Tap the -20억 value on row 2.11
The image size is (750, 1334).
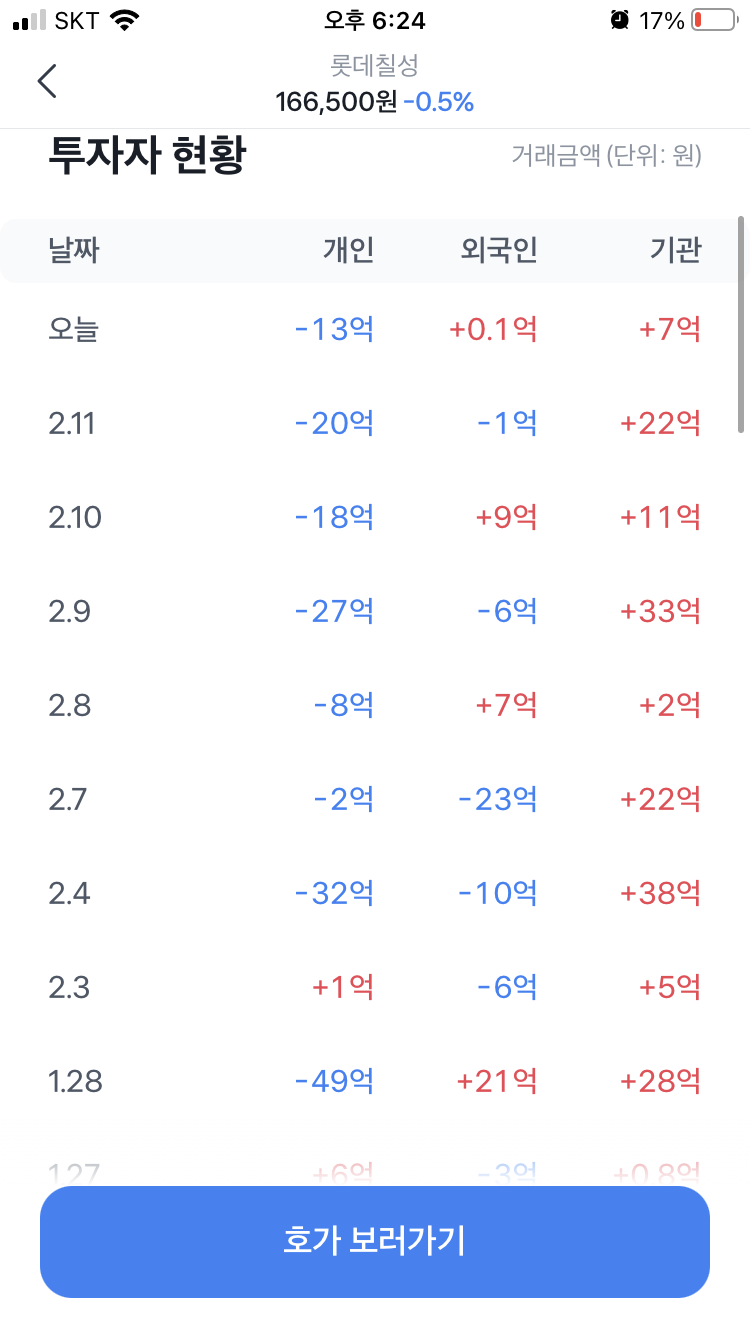point(335,423)
